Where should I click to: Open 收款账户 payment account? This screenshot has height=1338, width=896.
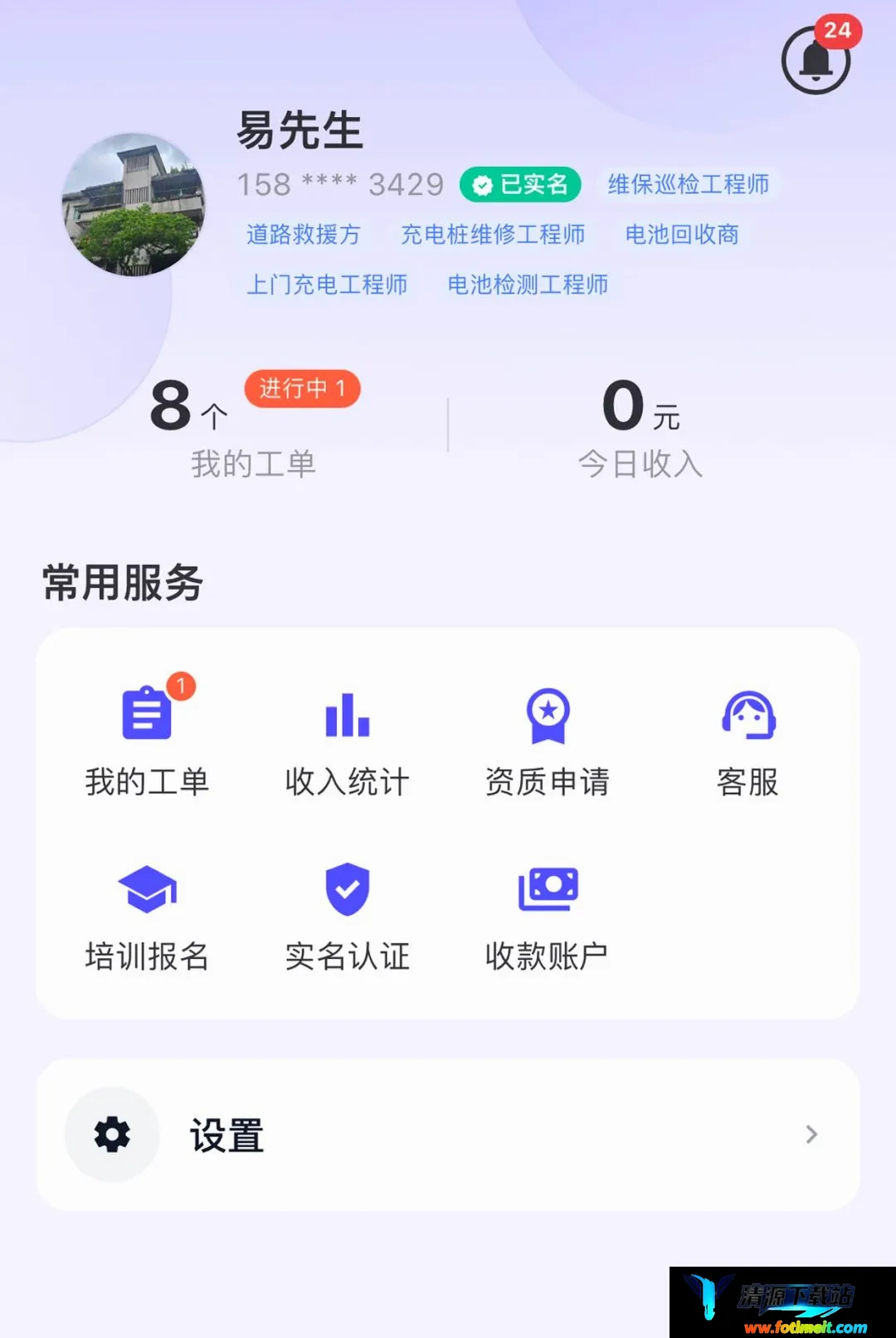pyautogui.click(x=548, y=918)
